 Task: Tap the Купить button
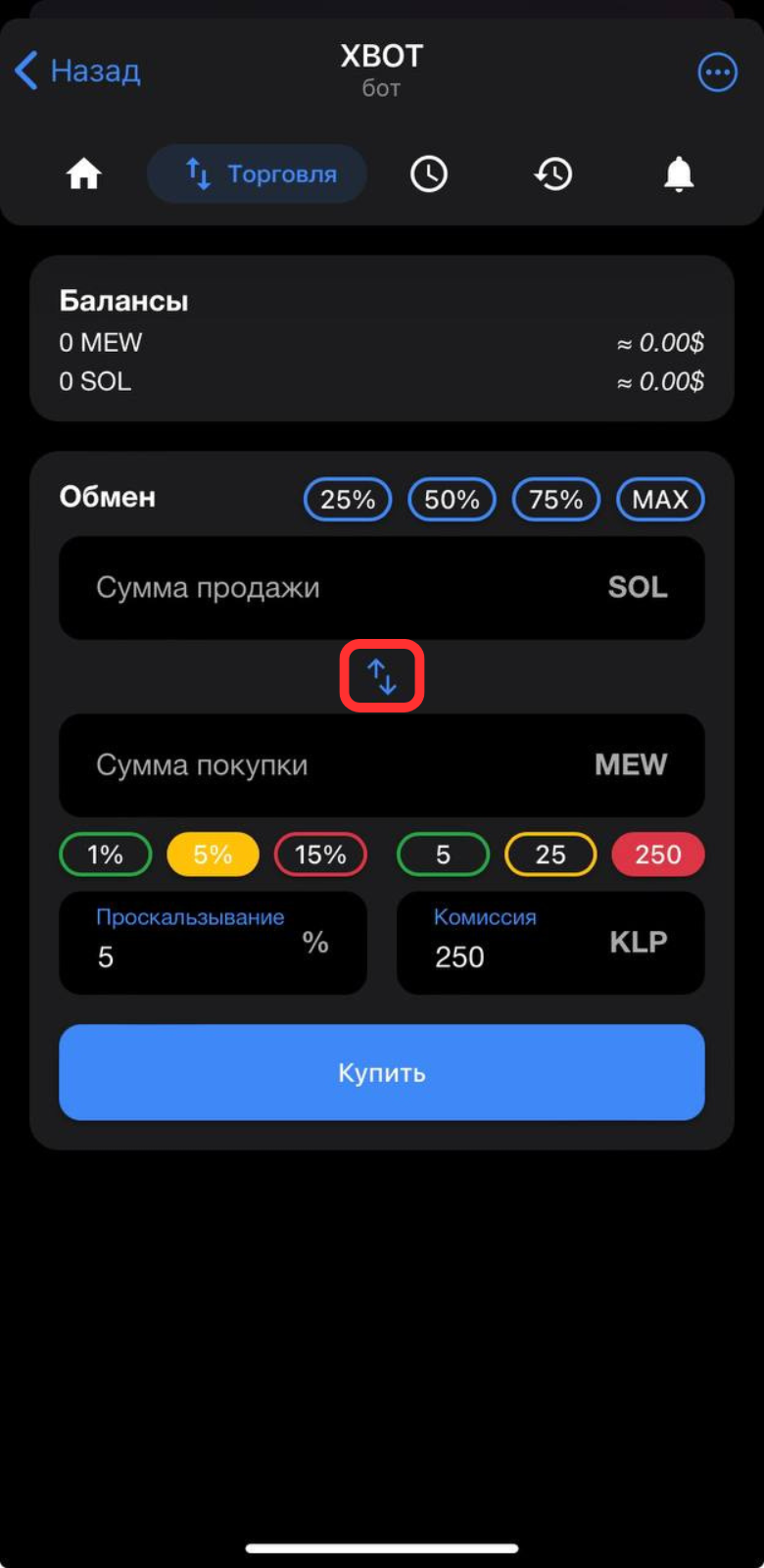point(382,1072)
